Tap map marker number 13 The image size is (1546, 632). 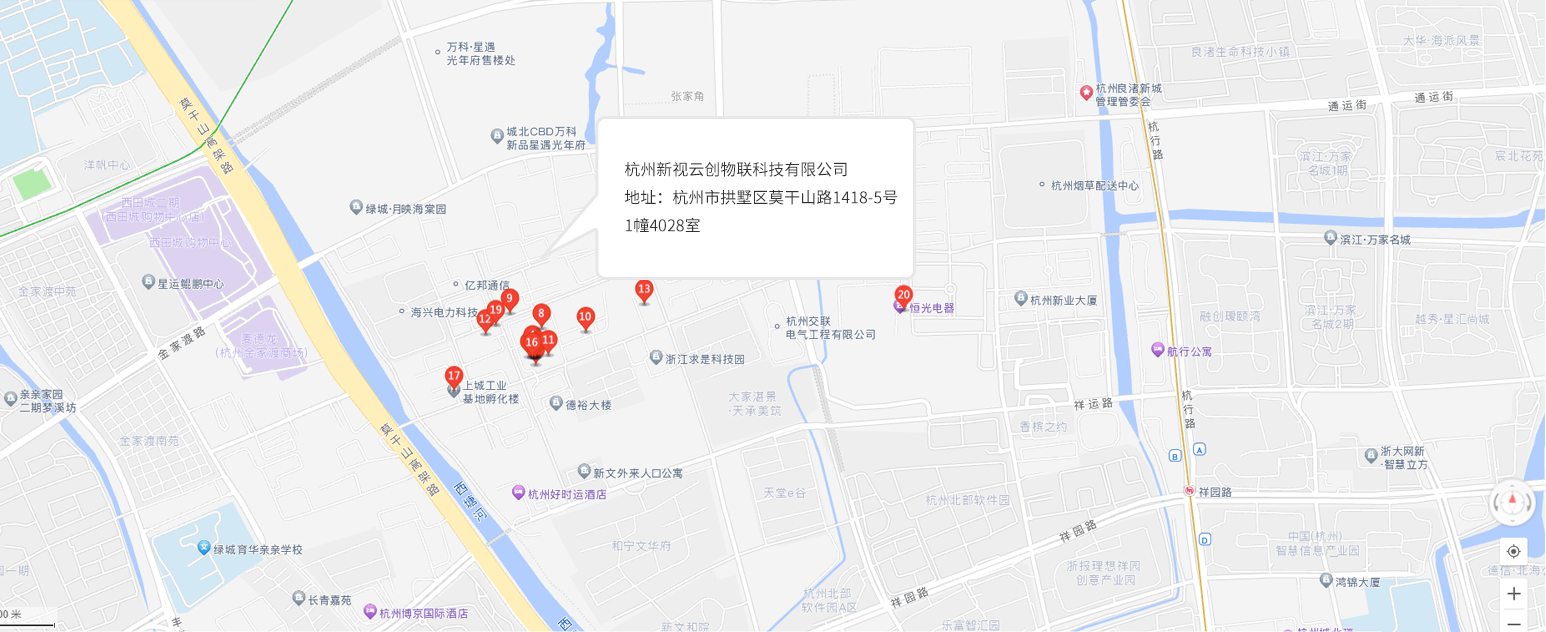click(644, 291)
